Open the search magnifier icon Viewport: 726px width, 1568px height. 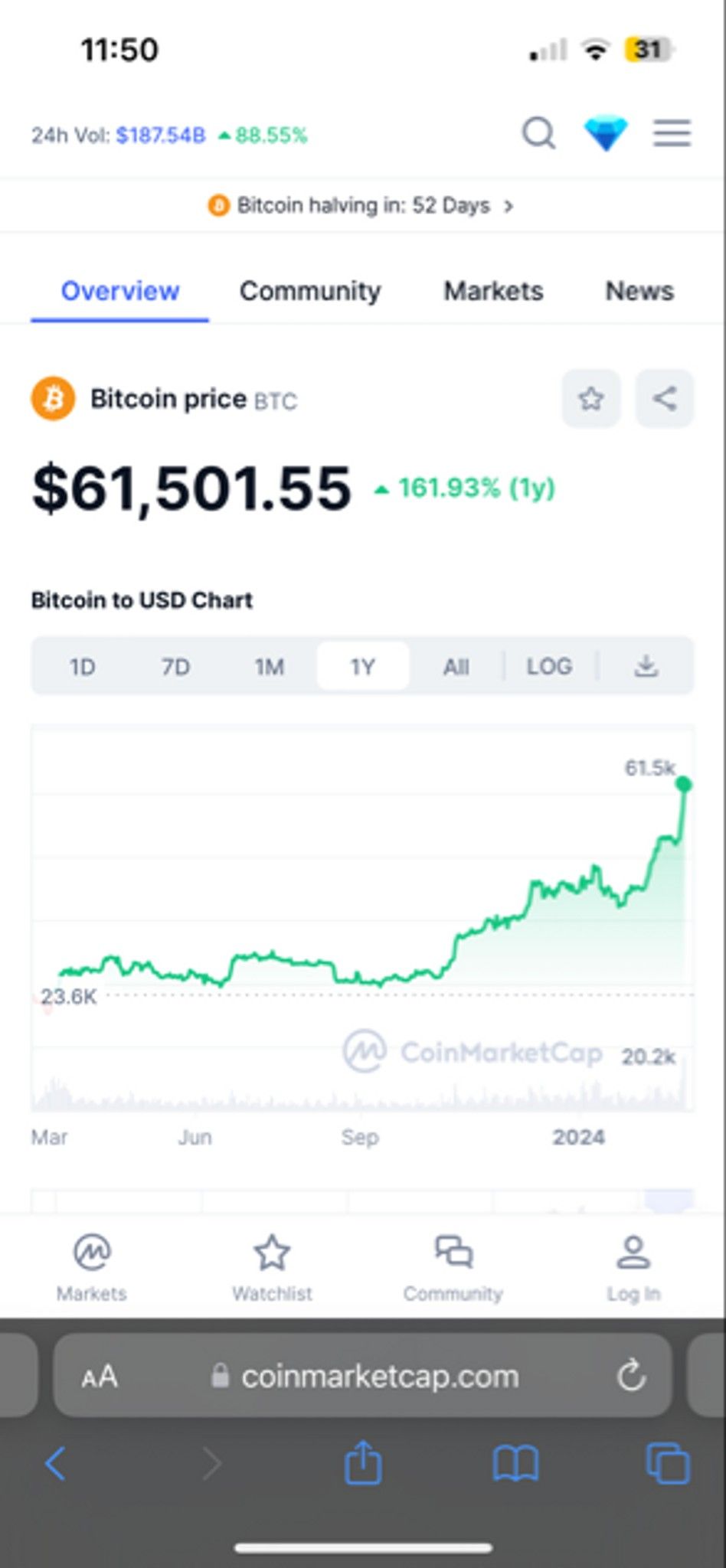tap(539, 134)
